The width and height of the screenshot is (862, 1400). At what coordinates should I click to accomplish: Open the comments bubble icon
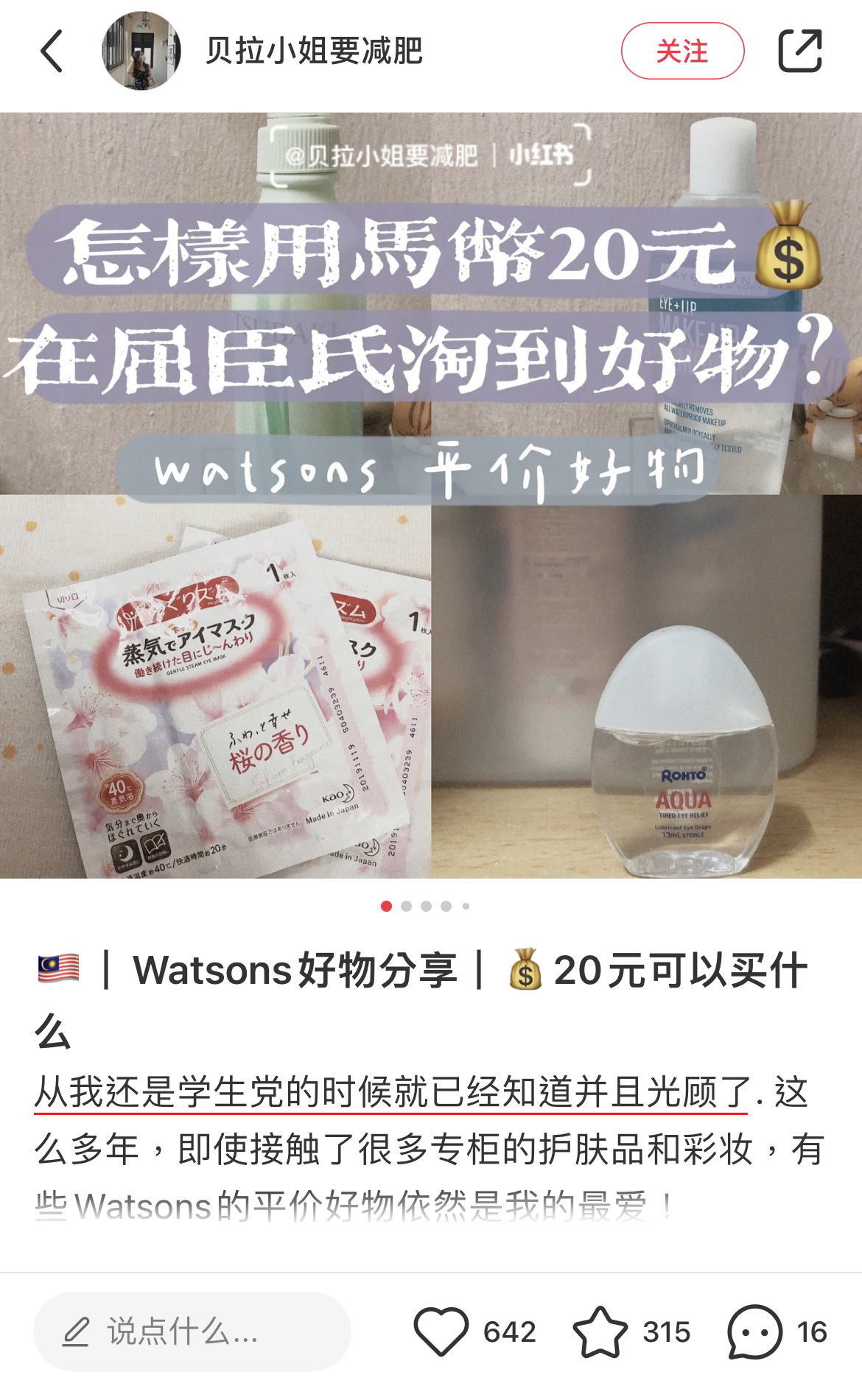754,1332
